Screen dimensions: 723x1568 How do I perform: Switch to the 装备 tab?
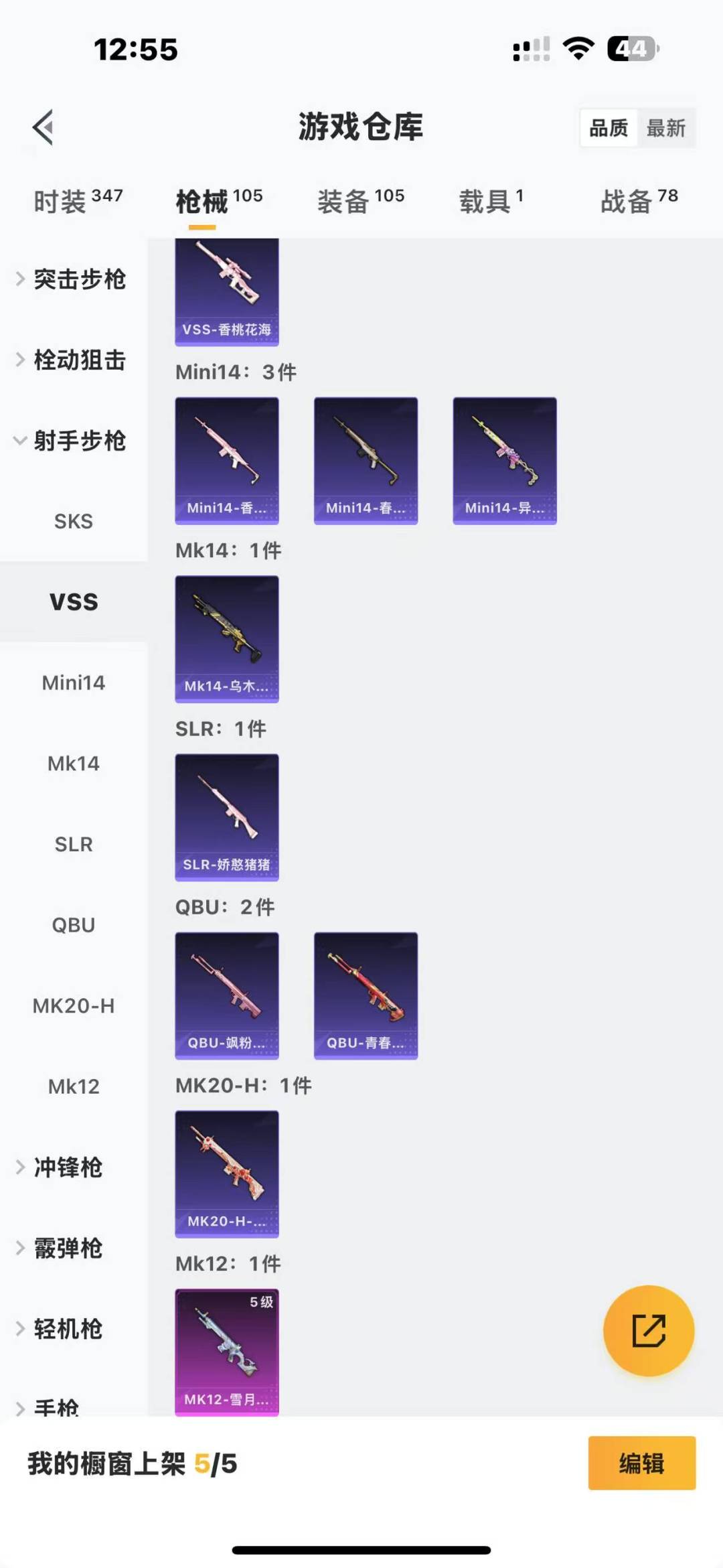[x=360, y=201]
